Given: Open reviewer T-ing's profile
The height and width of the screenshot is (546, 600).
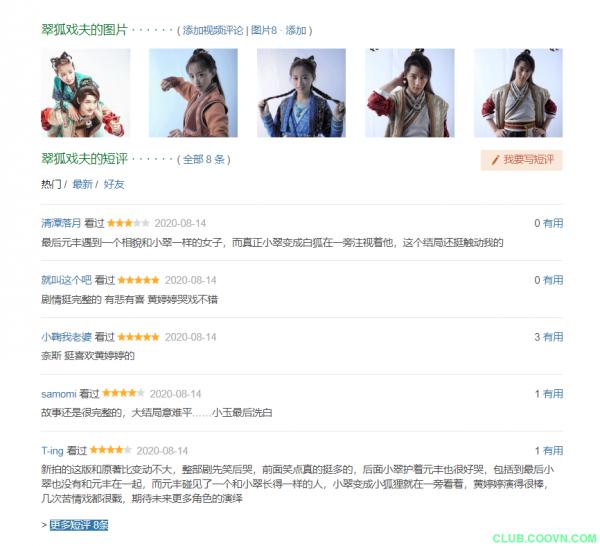Looking at the screenshot, I should pyautogui.click(x=52, y=451).
